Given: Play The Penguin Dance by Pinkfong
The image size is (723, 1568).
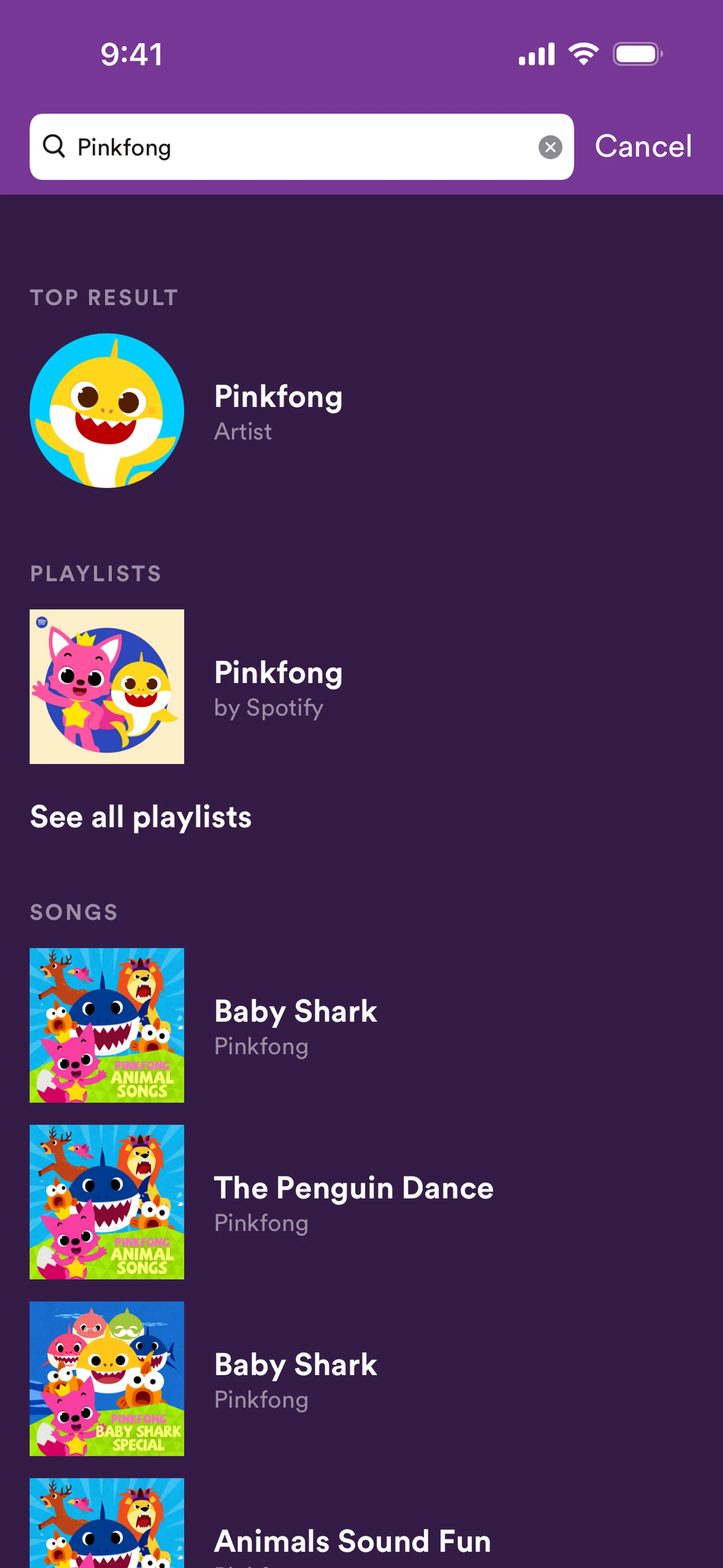Looking at the screenshot, I should (x=353, y=1202).
